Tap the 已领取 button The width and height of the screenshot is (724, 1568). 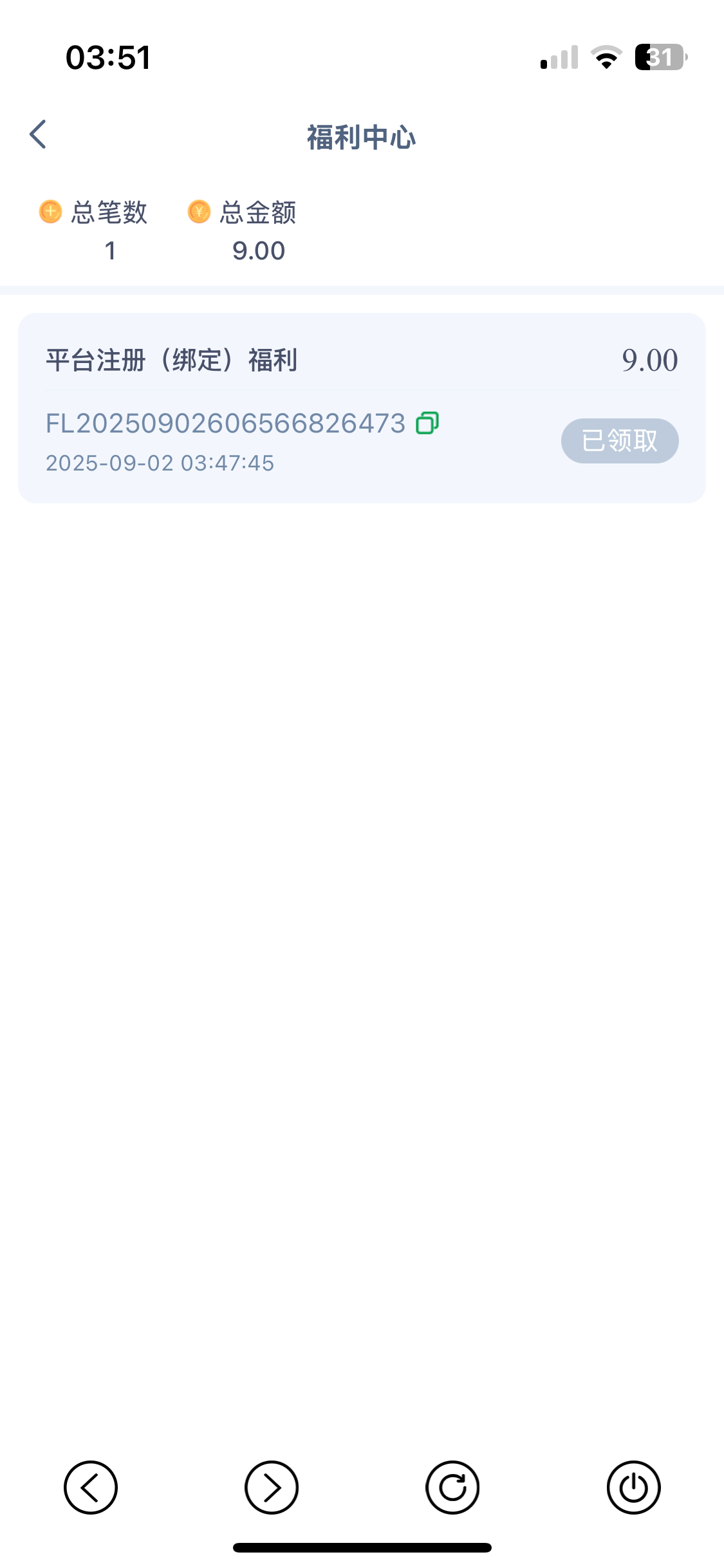coord(619,441)
